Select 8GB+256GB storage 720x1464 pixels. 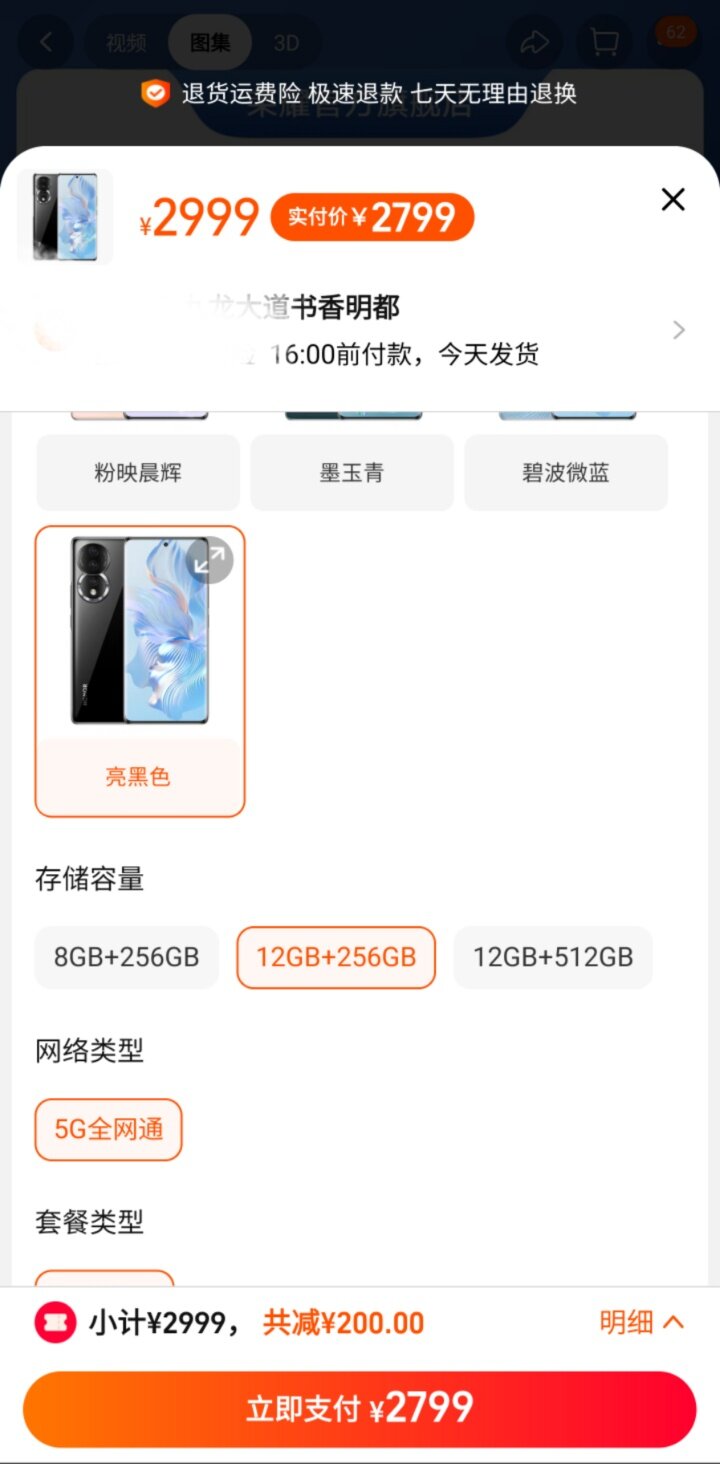(x=127, y=957)
